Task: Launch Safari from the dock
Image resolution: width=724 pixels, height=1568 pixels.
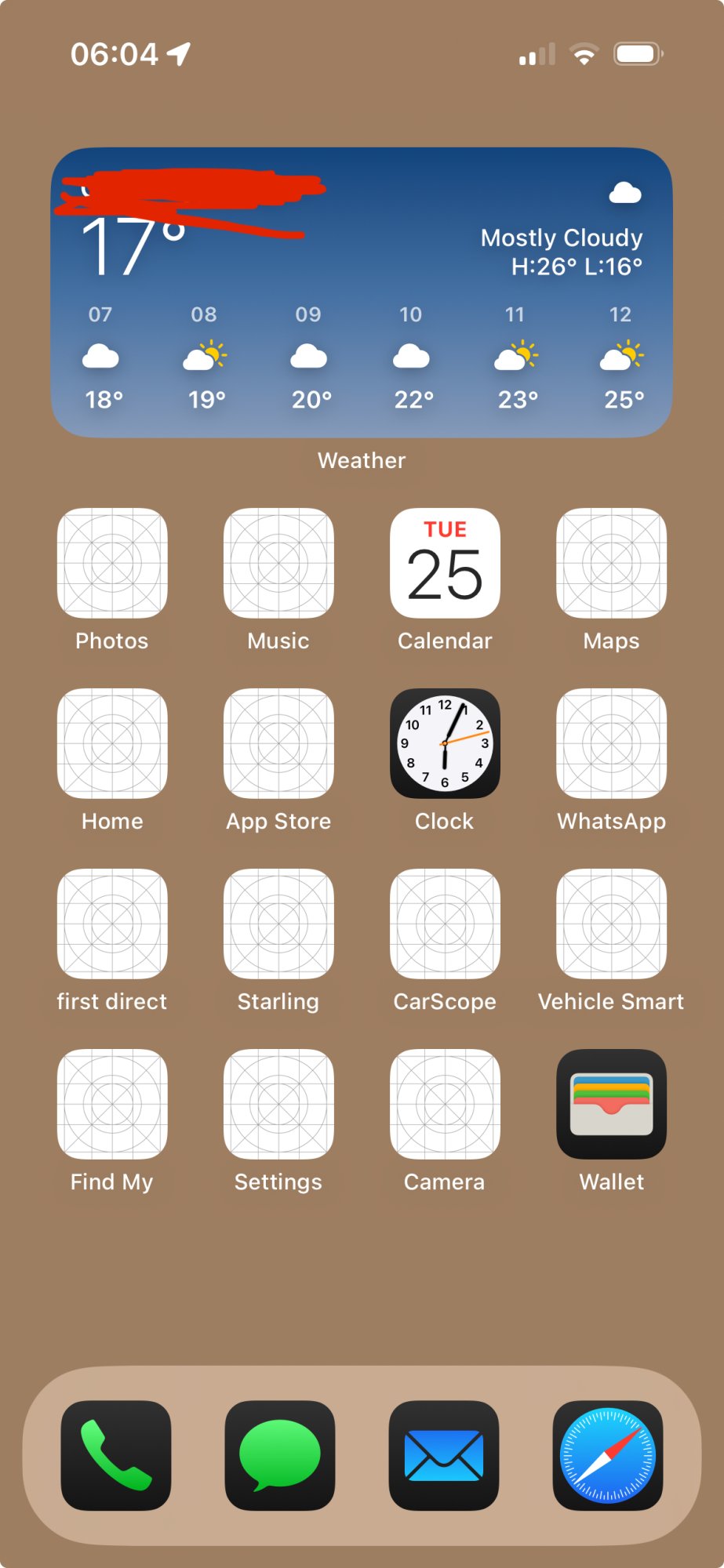Action: pos(607,1455)
